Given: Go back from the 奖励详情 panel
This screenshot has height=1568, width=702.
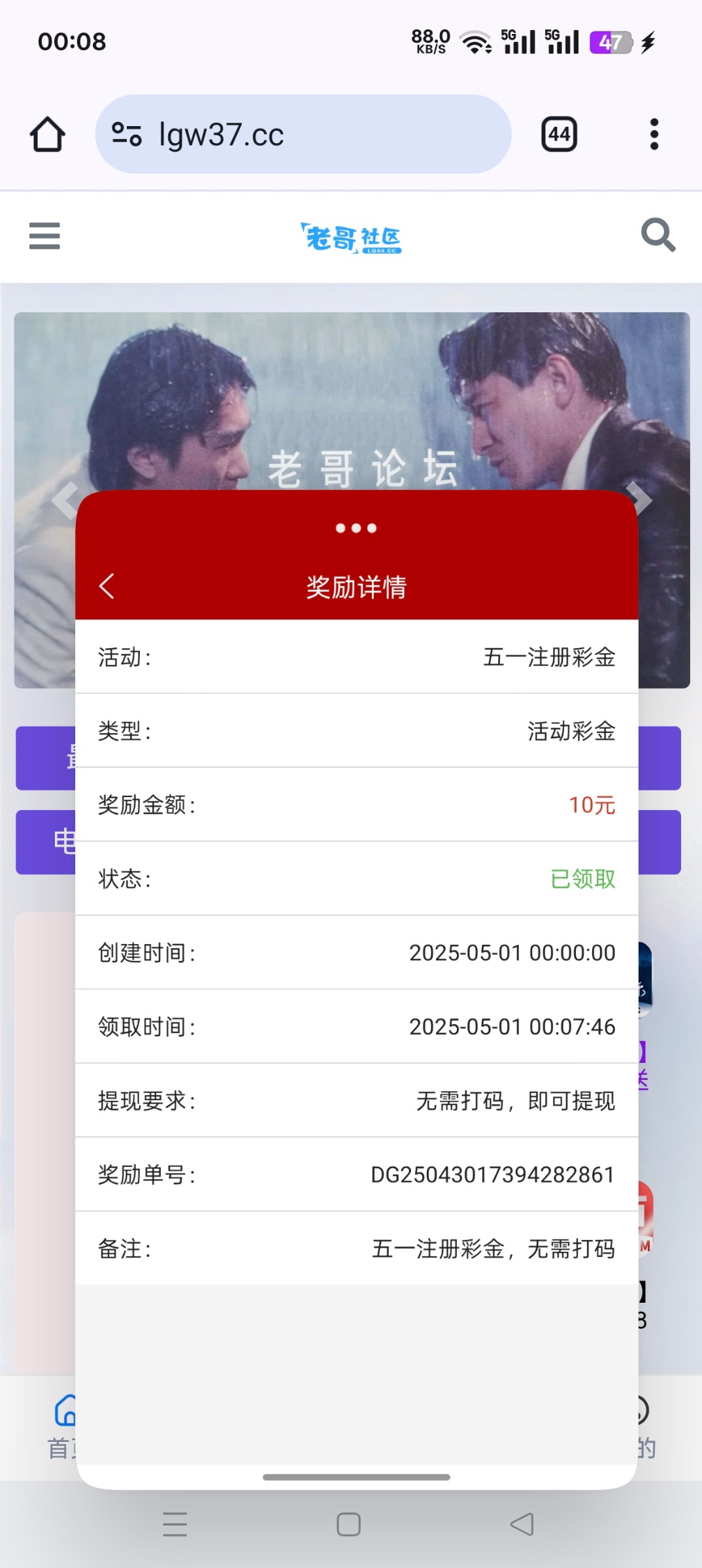Looking at the screenshot, I should (x=107, y=586).
